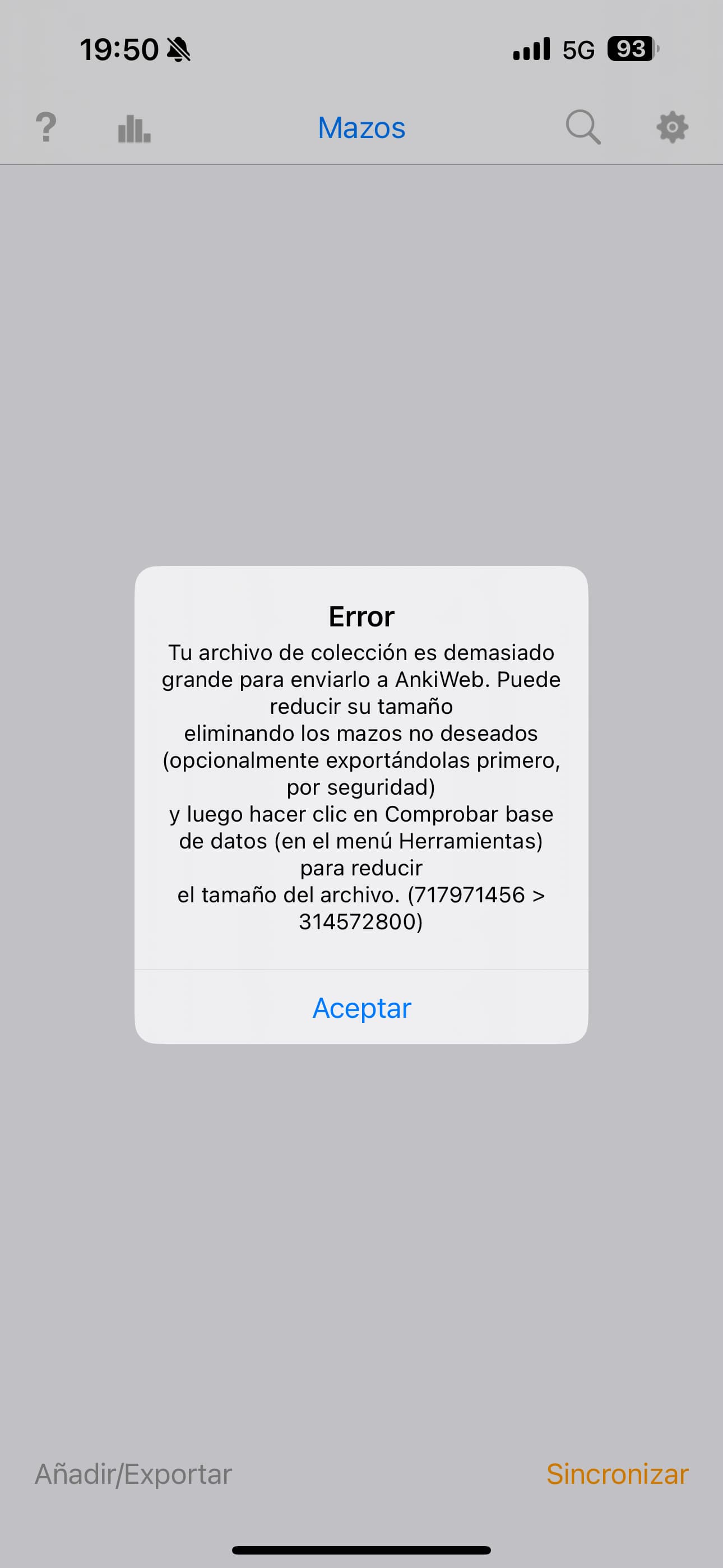Open the search magnifier
This screenshot has height=1568, width=723.
click(x=583, y=127)
